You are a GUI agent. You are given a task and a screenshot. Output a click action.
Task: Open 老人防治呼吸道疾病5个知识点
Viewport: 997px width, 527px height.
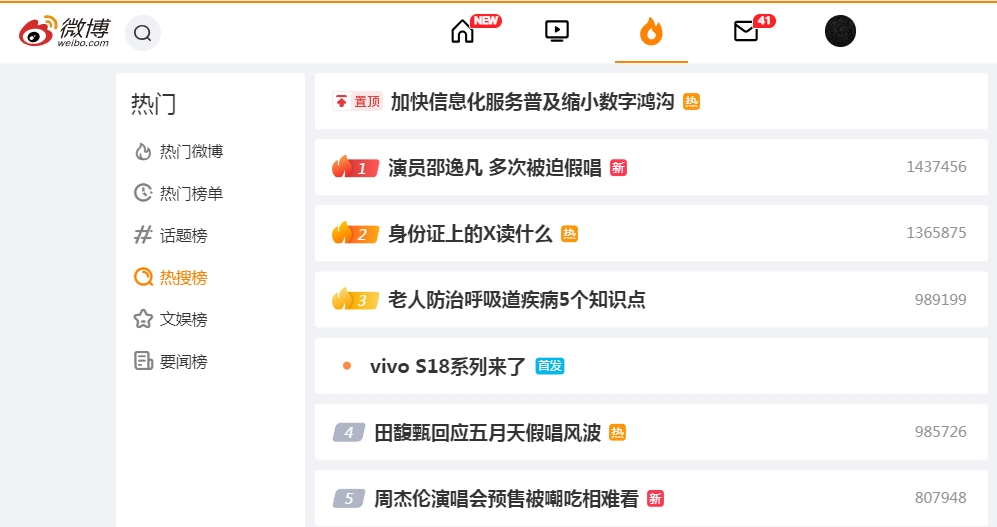[x=517, y=299]
